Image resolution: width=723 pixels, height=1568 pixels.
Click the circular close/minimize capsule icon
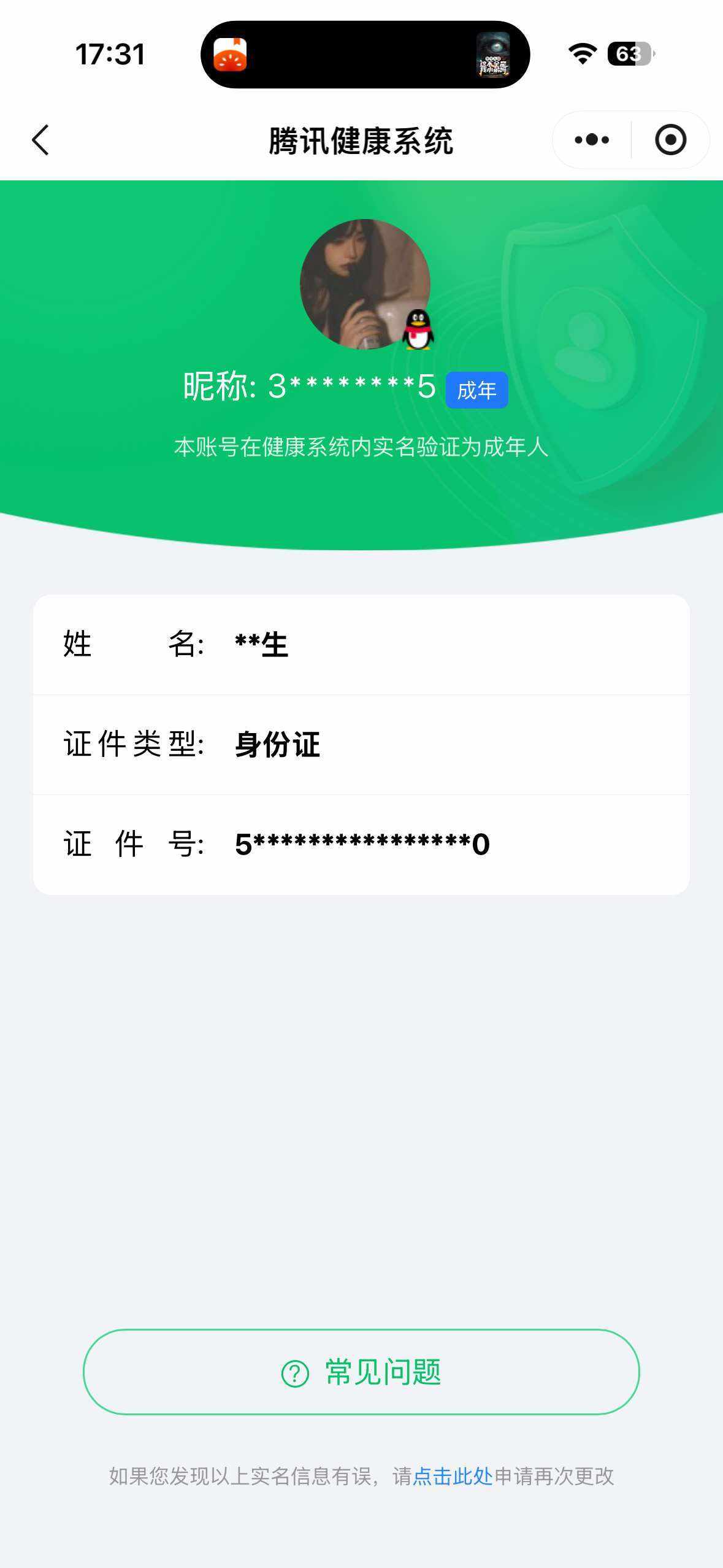pos(670,140)
